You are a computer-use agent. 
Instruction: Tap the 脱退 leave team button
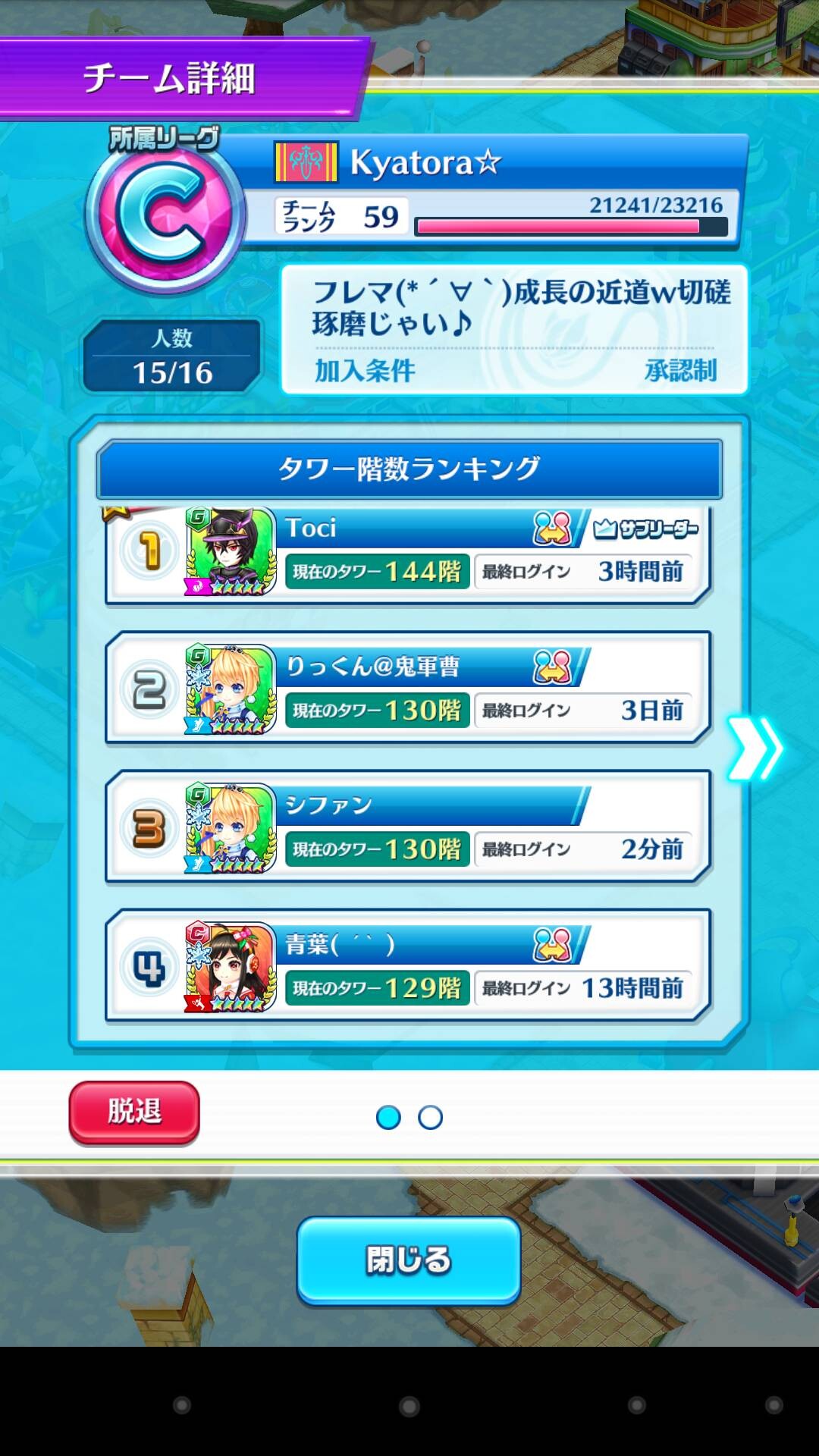(x=134, y=1112)
